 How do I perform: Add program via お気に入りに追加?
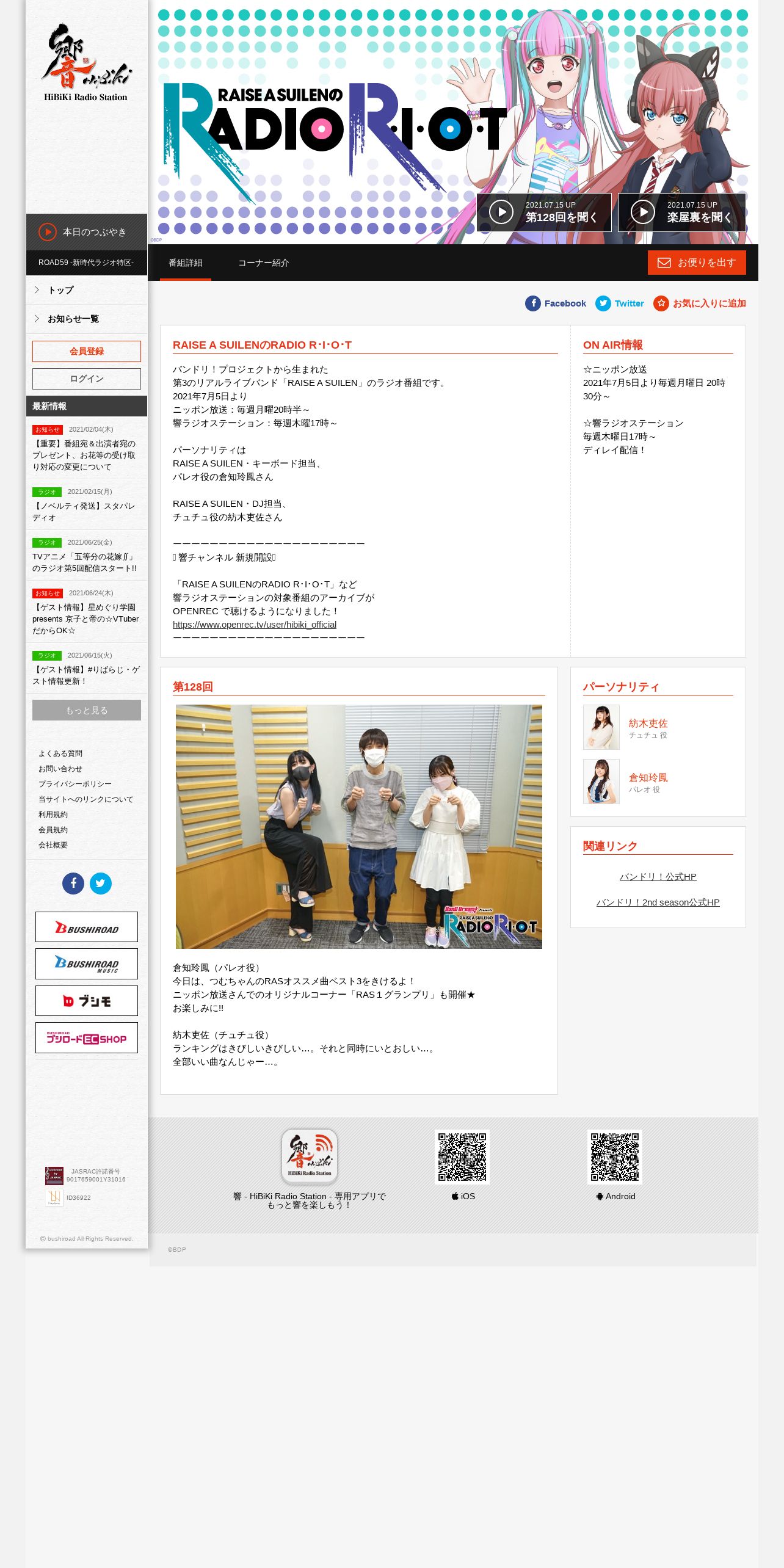tap(700, 303)
